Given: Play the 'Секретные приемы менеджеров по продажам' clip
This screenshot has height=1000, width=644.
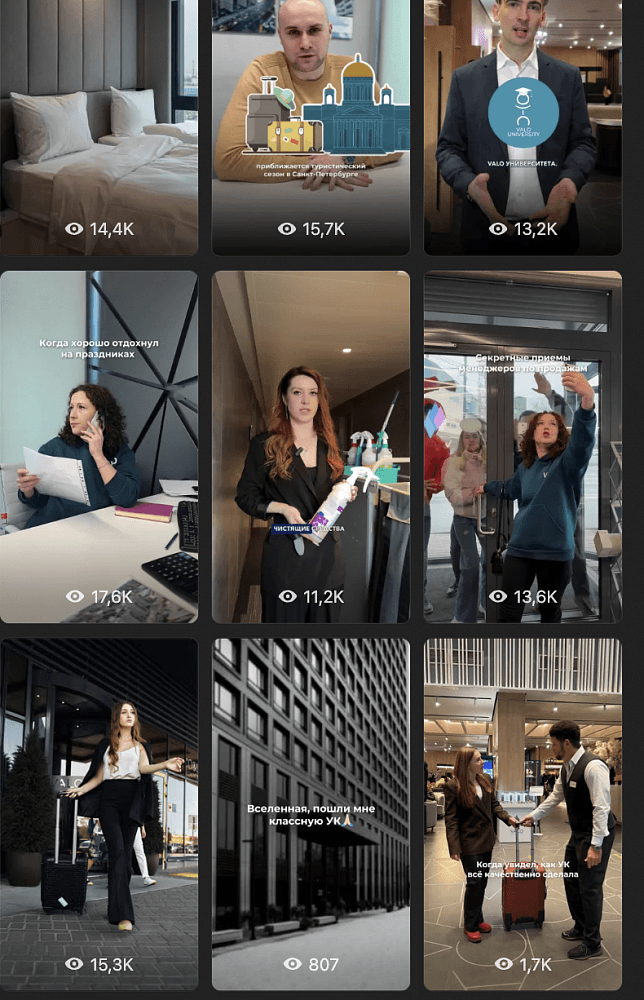Looking at the screenshot, I should point(522,446).
